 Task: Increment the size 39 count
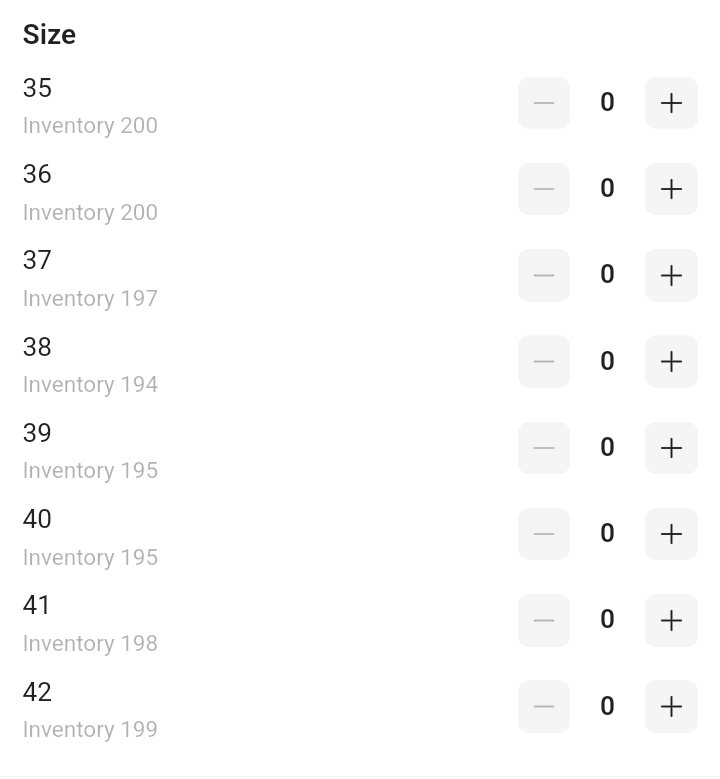tap(671, 447)
